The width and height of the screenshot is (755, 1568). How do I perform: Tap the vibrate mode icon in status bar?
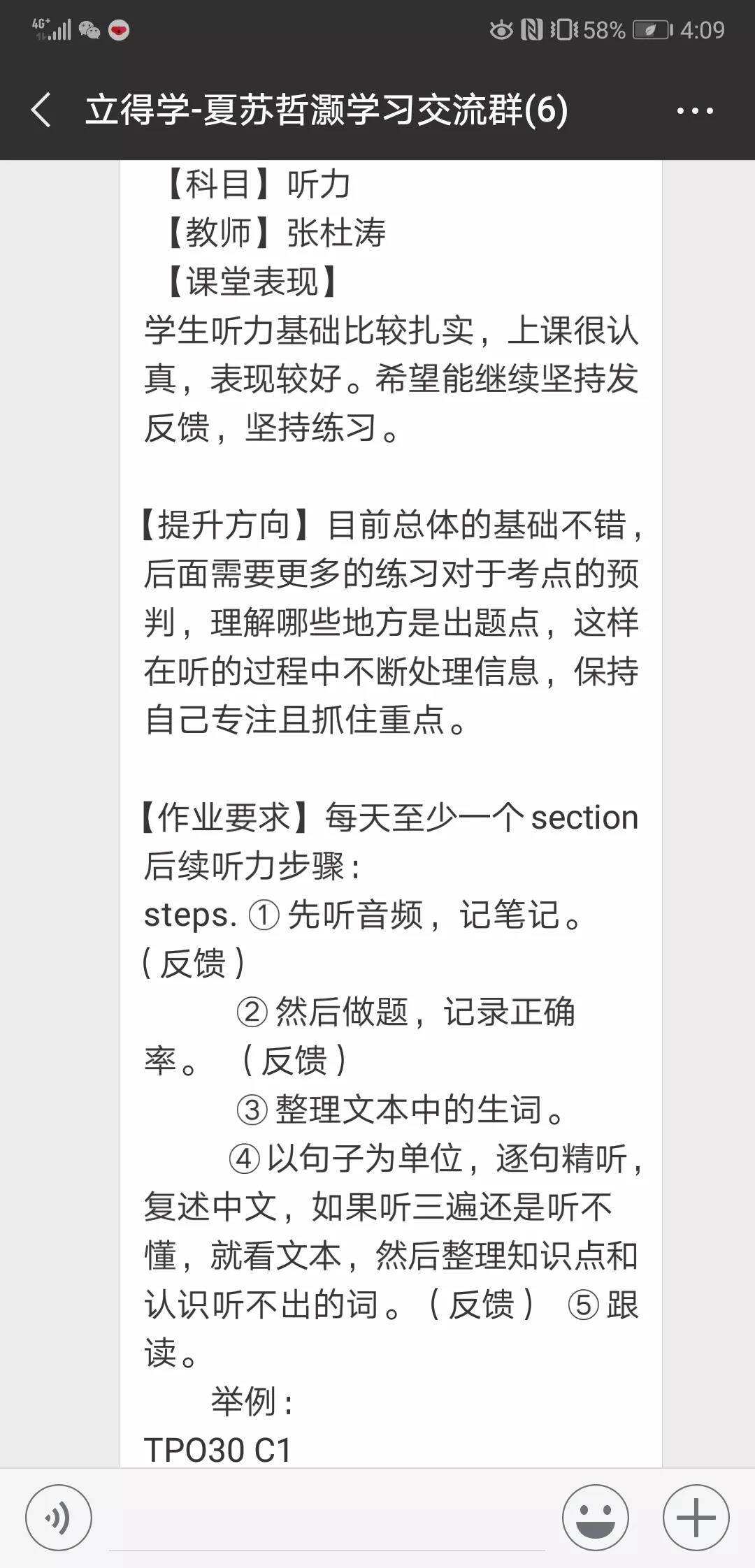tap(563, 29)
